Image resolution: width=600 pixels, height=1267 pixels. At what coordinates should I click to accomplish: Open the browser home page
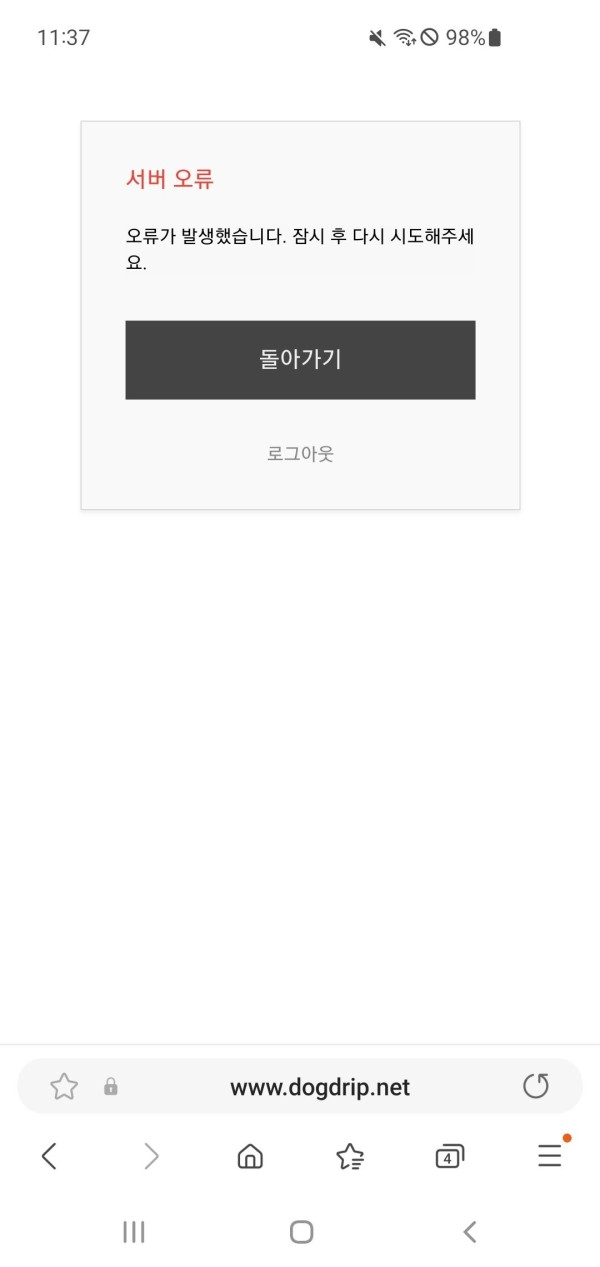250,1157
